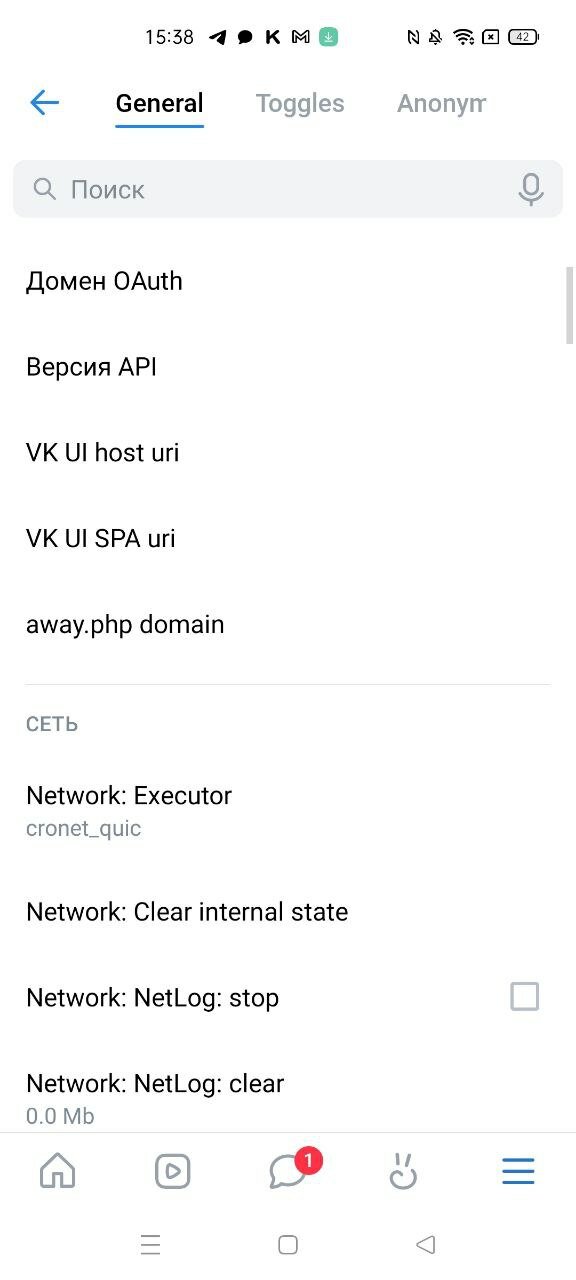The image size is (576, 1280).
Task: Select Network: NetLog: clear
Action: click(x=288, y=1098)
